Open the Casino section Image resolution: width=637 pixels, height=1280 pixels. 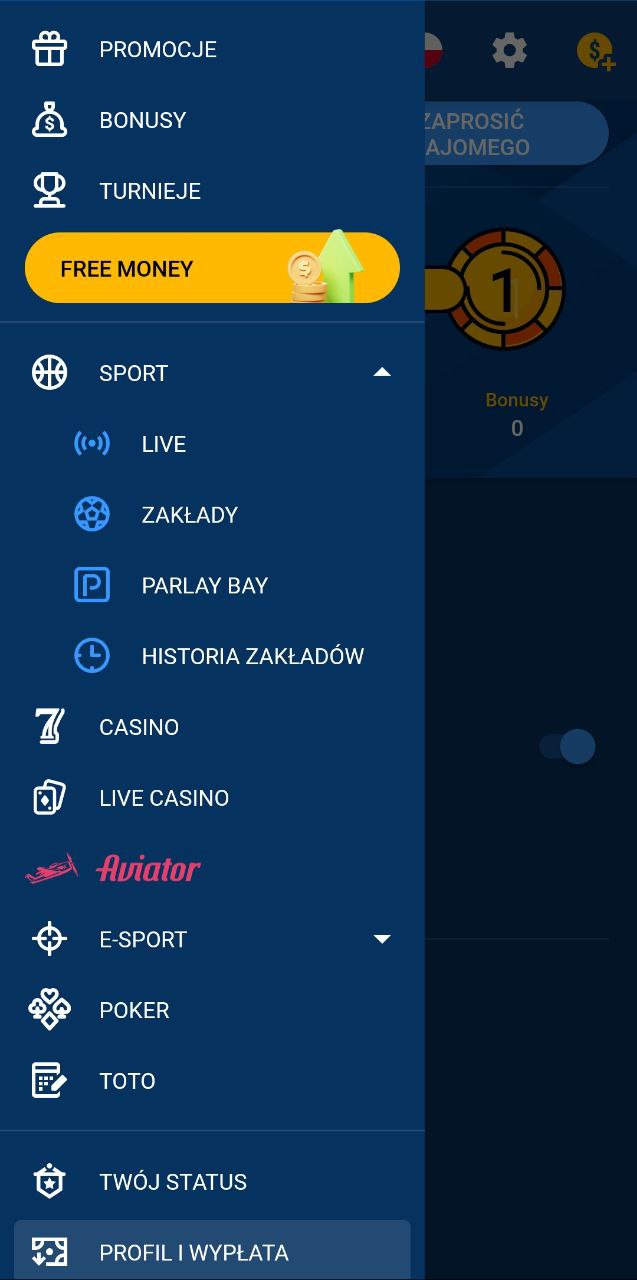[x=139, y=727]
